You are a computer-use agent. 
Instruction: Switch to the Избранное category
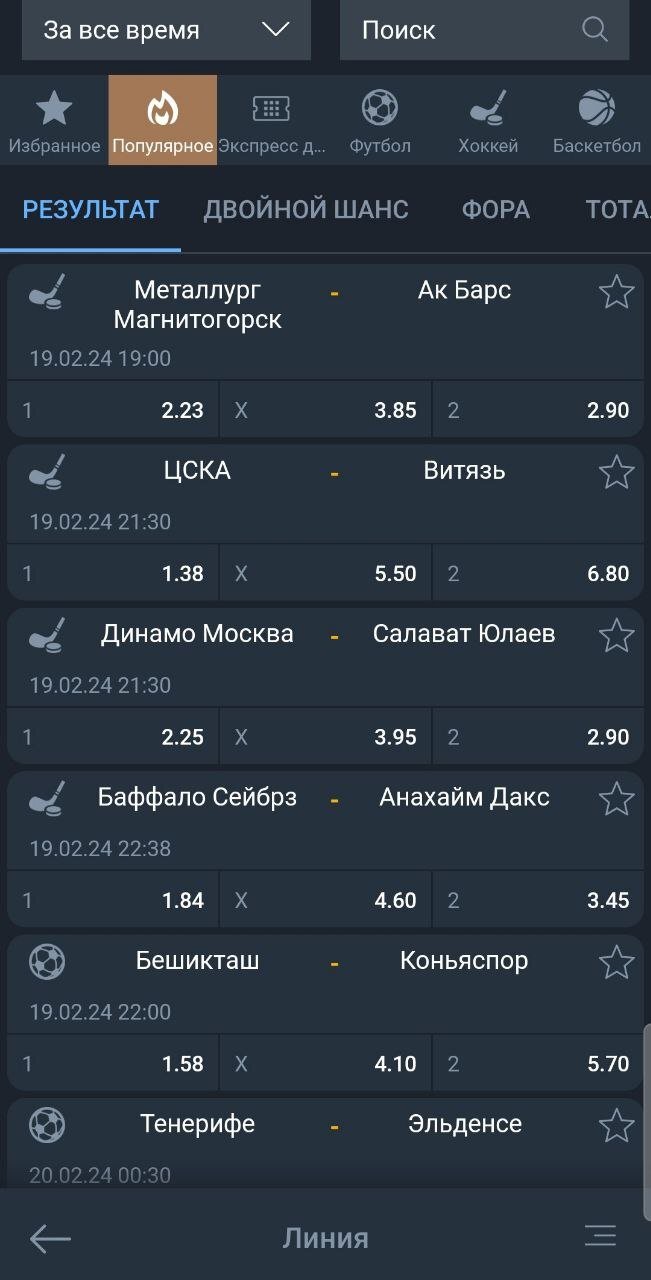(x=54, y=121)
